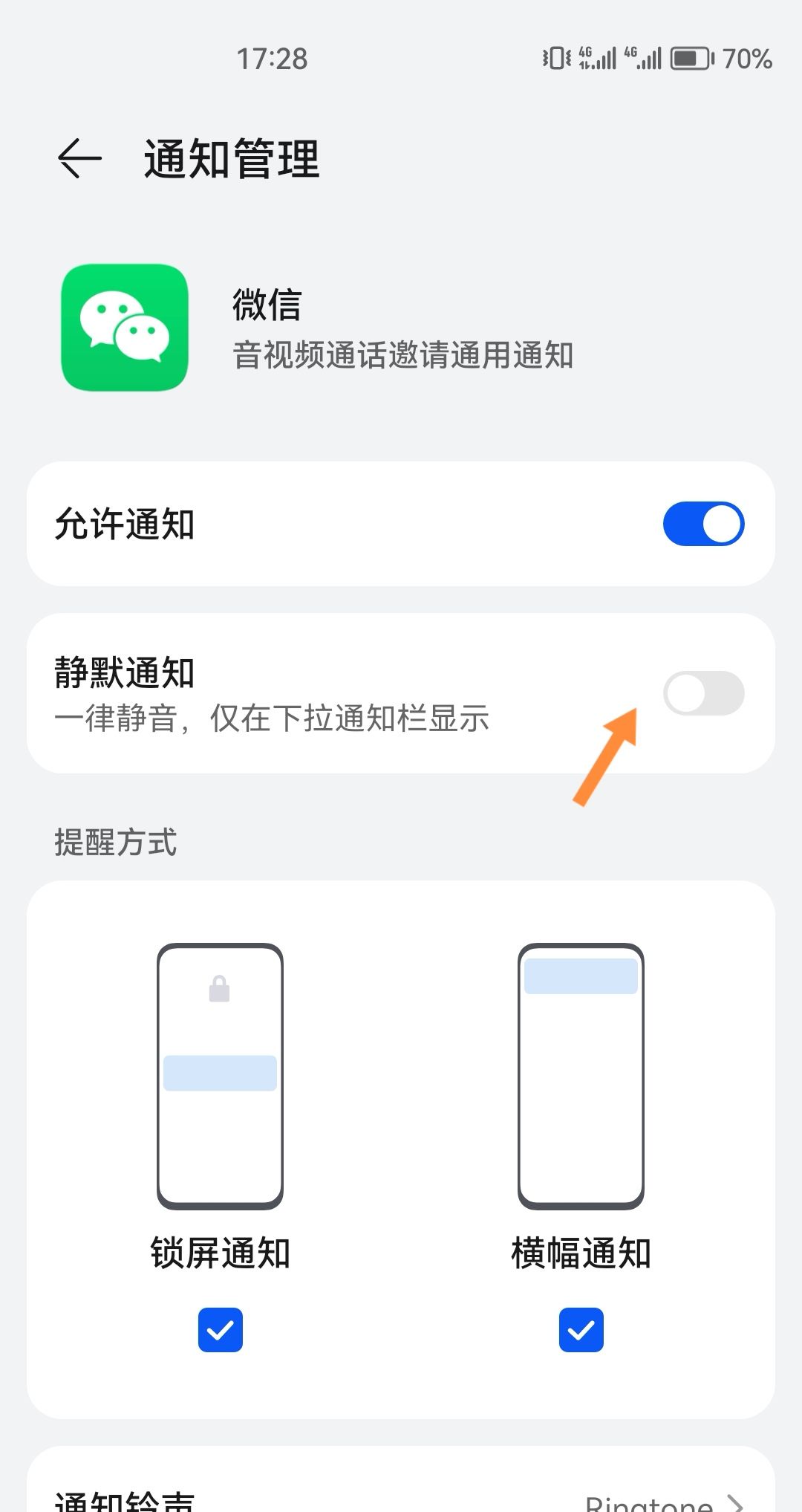802x1512 pixels.
Task: Tap the WeChat app icon
Action: pyautogui.click(x=123, y=327)
